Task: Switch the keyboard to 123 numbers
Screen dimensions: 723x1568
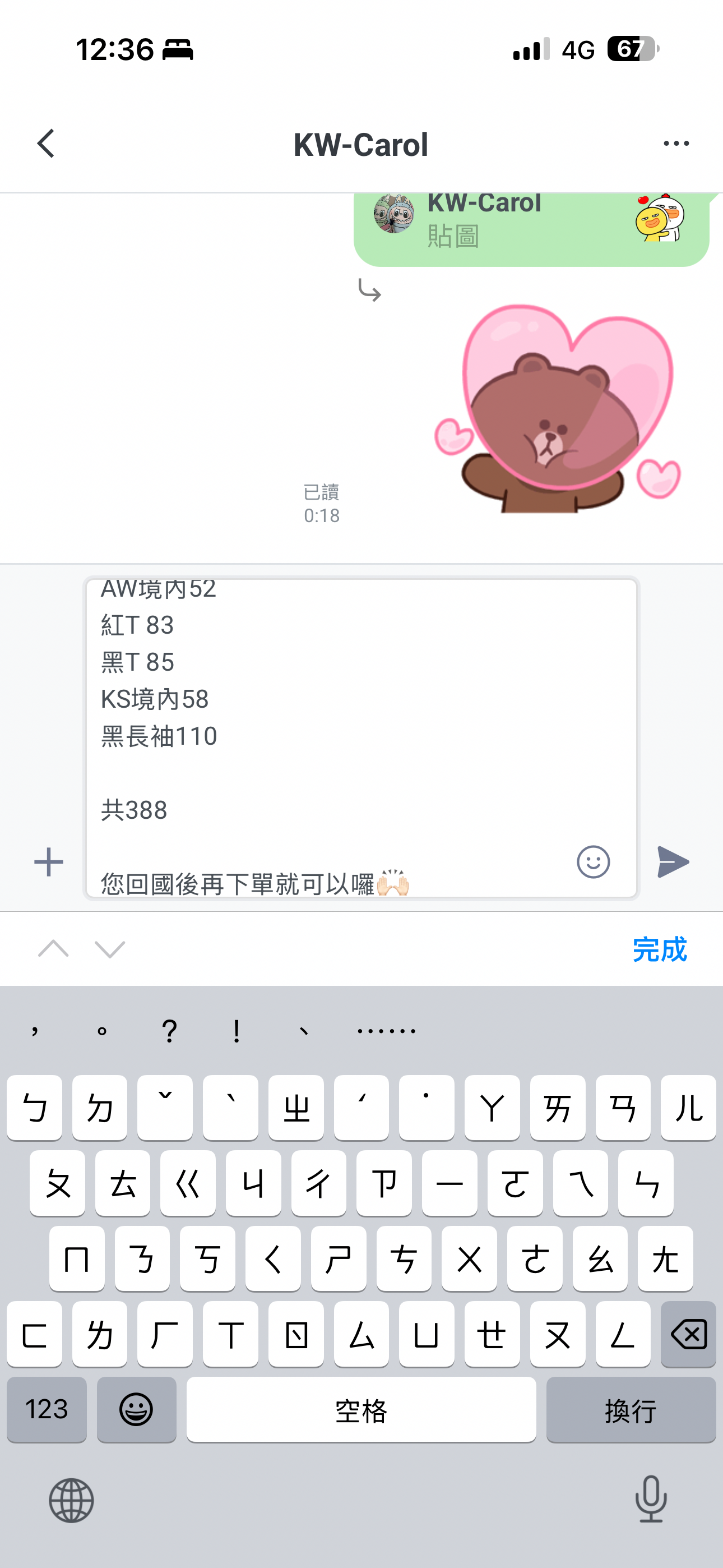Action: 47,1410
